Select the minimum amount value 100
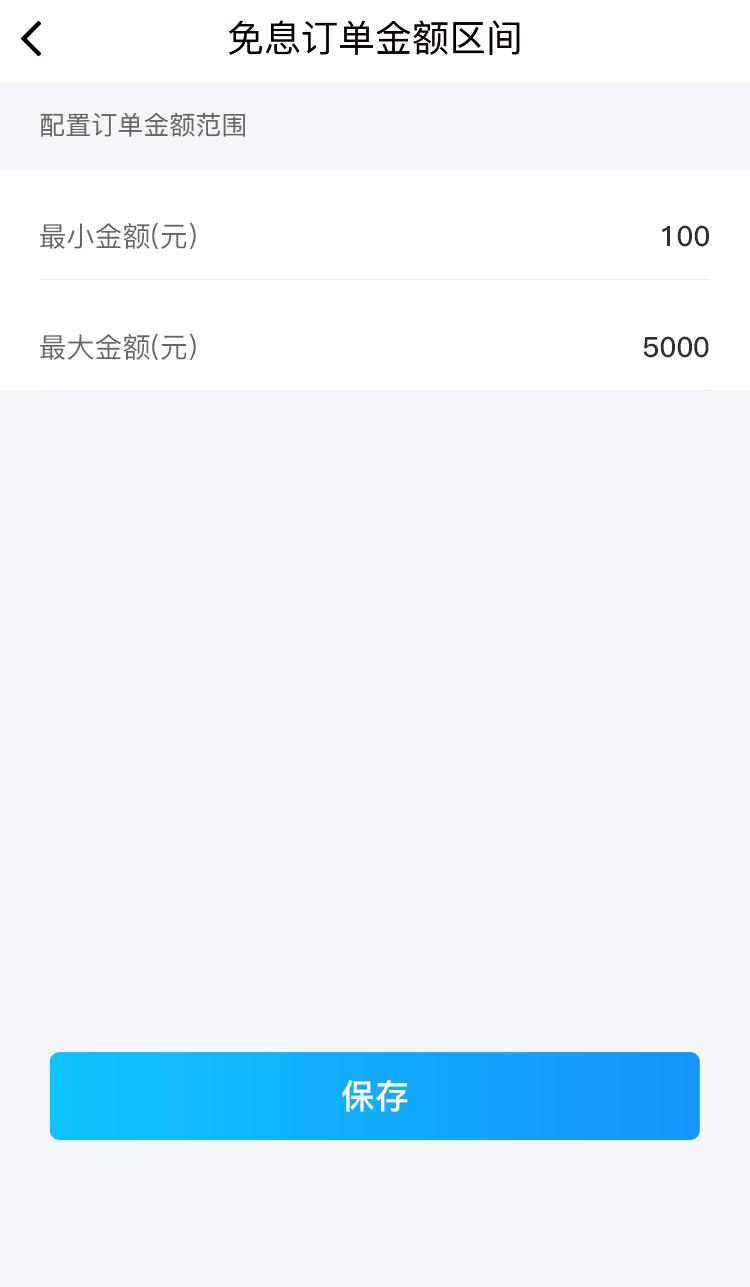This screenshot has width=750, height=1287. [684, 237]
